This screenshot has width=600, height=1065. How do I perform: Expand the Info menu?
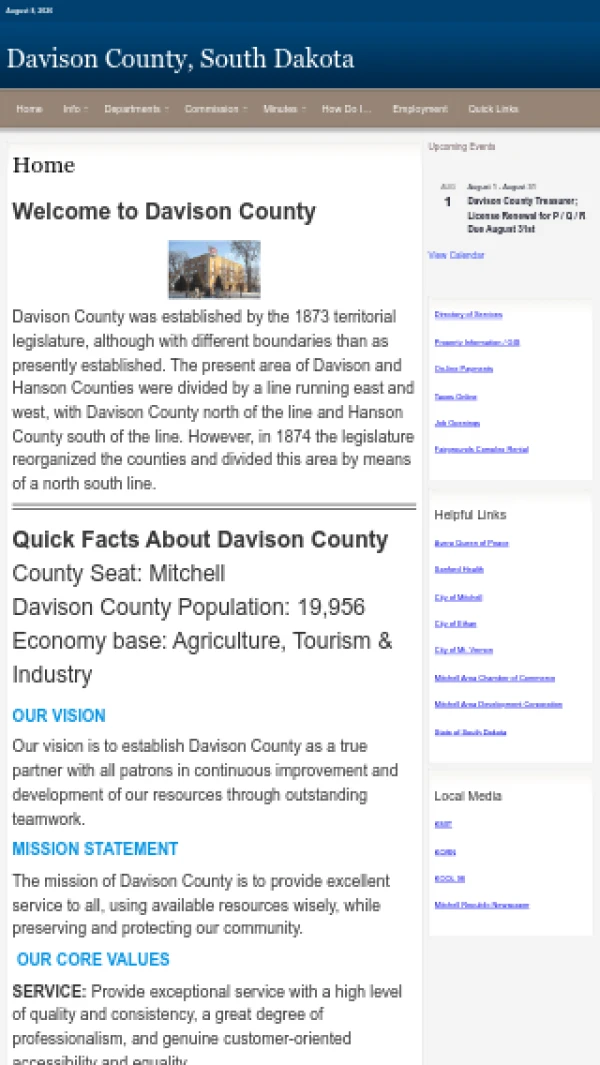click(x=75, y=109)
